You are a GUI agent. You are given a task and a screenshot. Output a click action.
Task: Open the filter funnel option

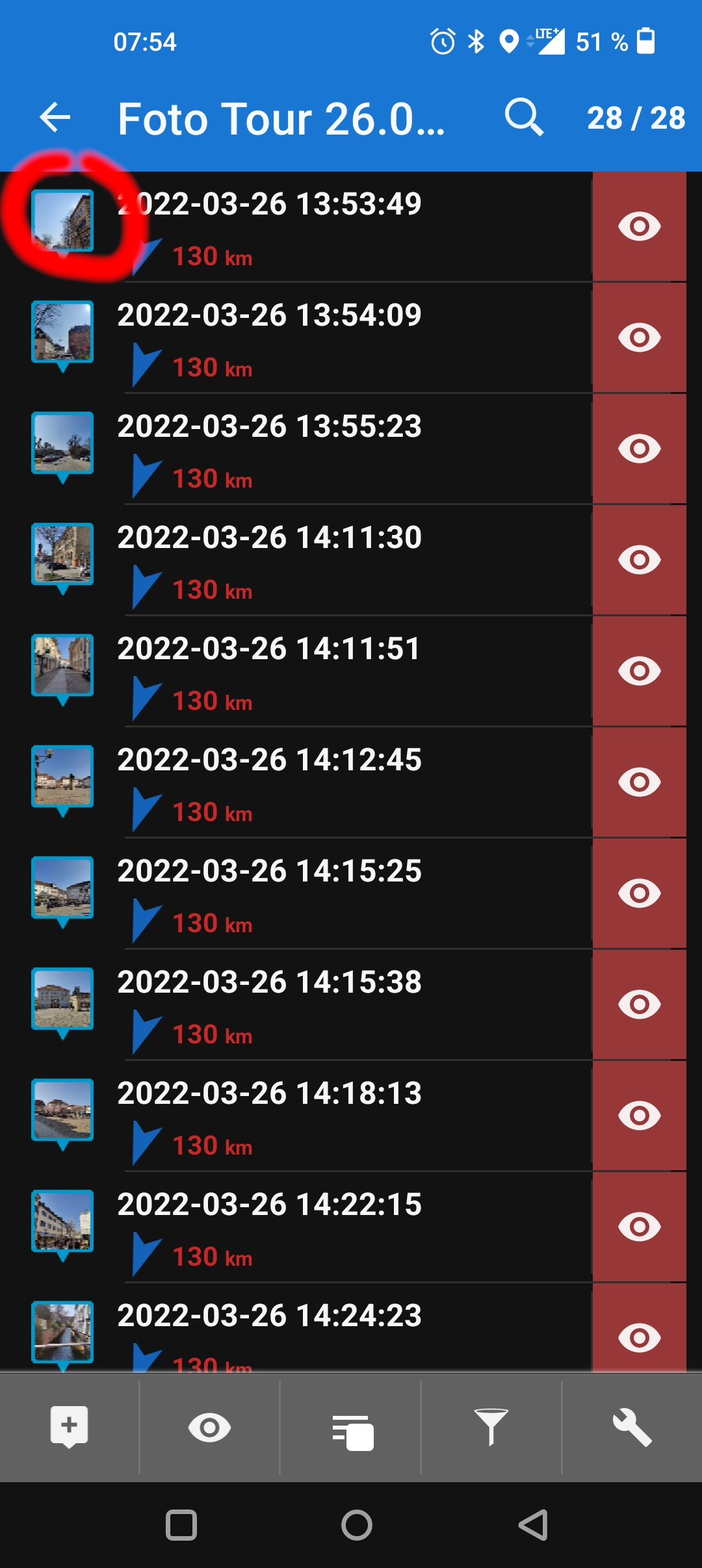491,1427
